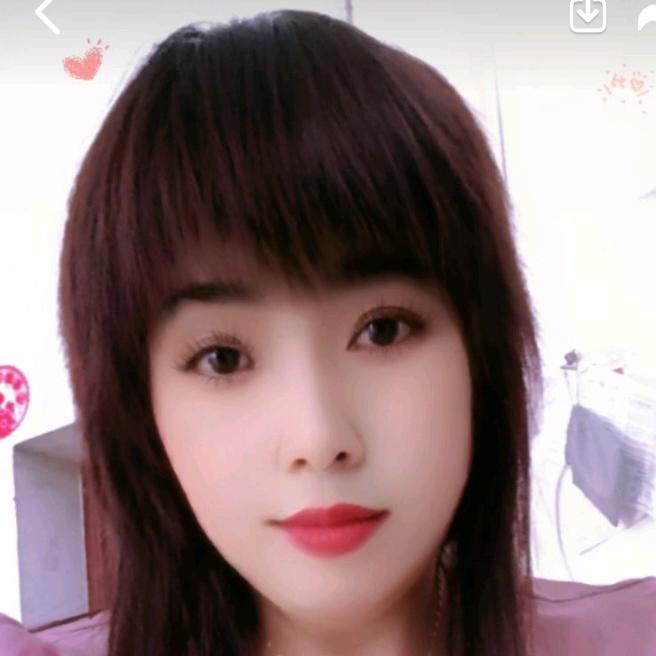Go back using the top-left arrow

click(x=47, y=16)
